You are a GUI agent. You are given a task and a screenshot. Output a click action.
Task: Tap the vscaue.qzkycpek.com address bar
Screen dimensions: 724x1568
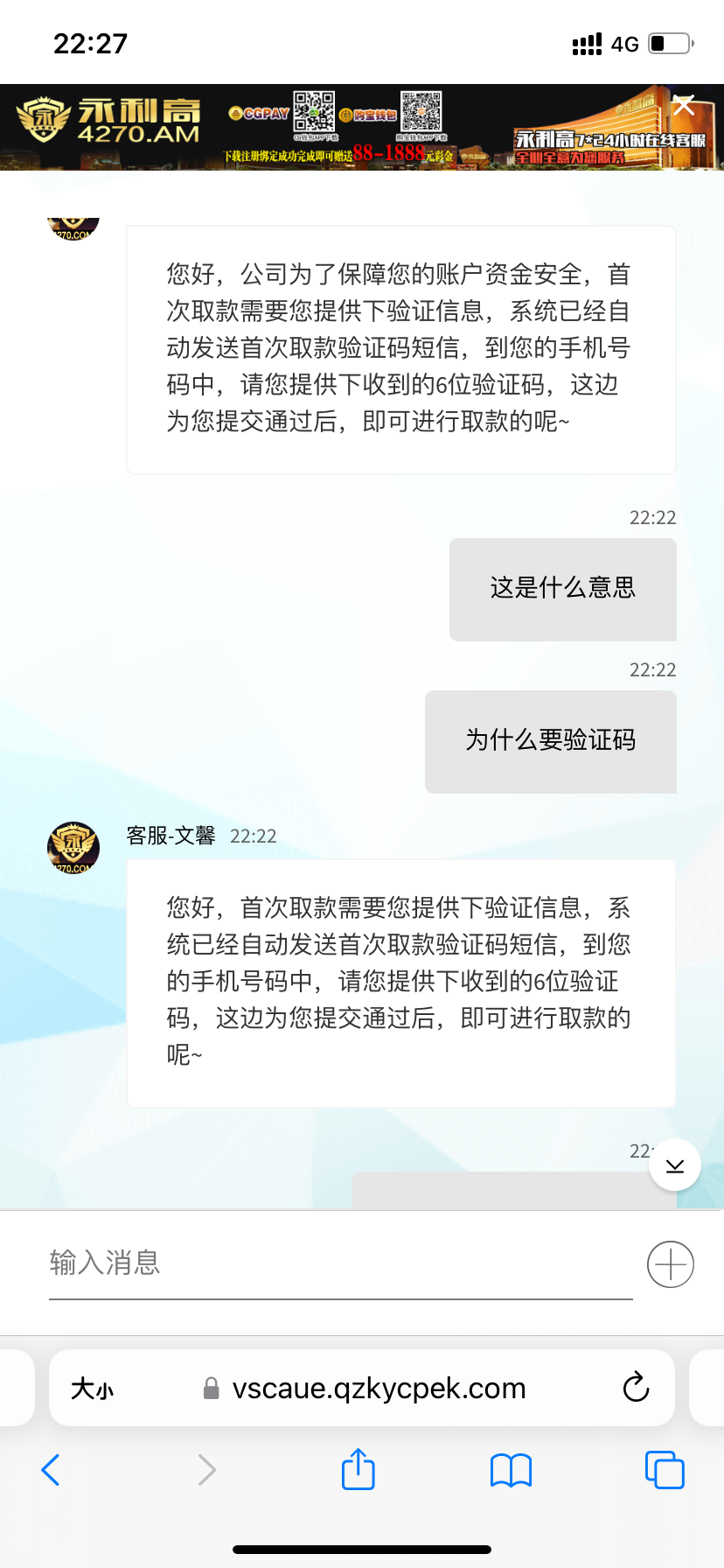pyautogui.click(x=378, y=1389)
